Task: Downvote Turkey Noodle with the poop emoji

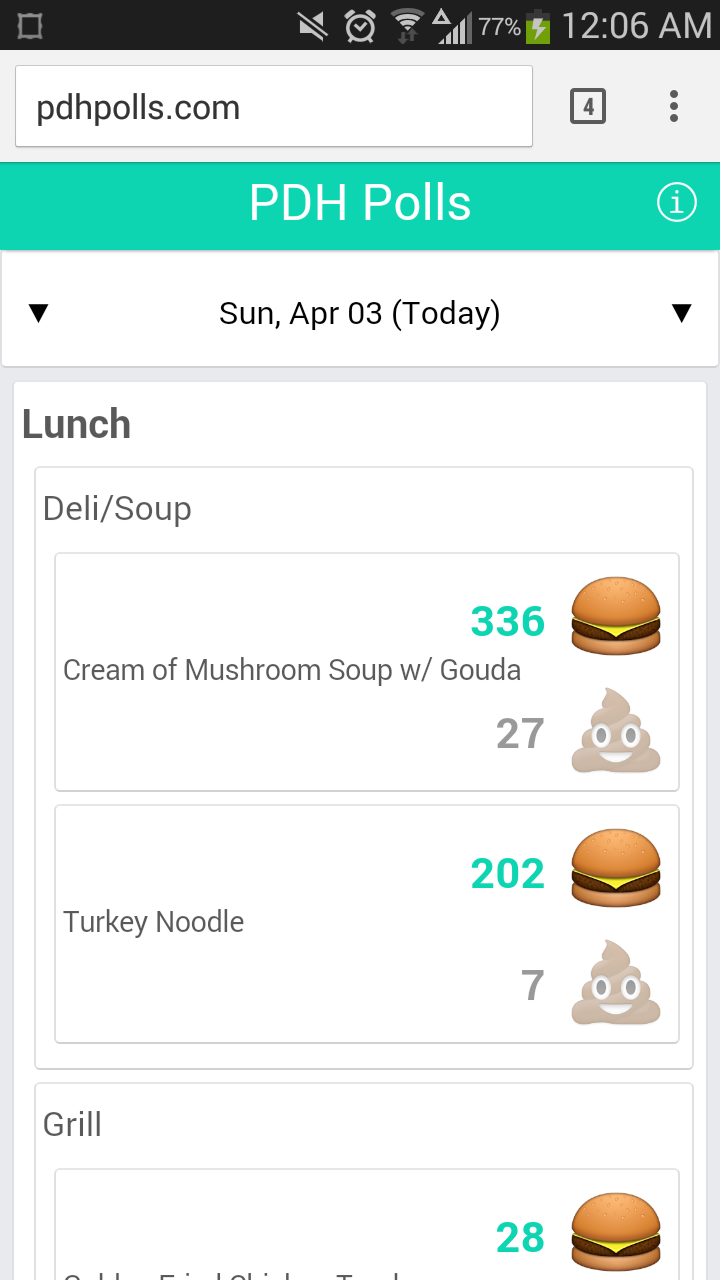Action: click(x=615, y=984)
